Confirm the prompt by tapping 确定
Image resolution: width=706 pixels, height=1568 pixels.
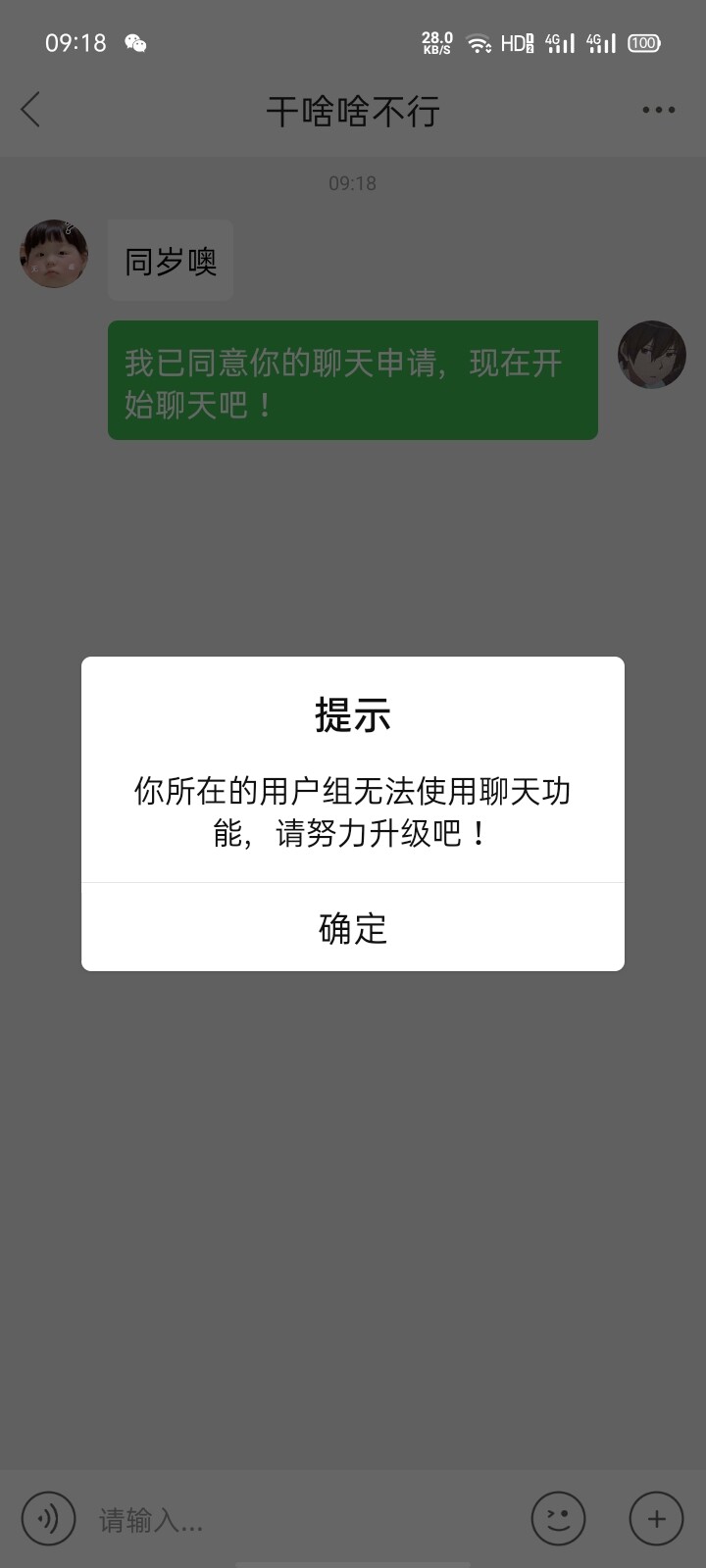pyautogui.click(x=353, y=927)
